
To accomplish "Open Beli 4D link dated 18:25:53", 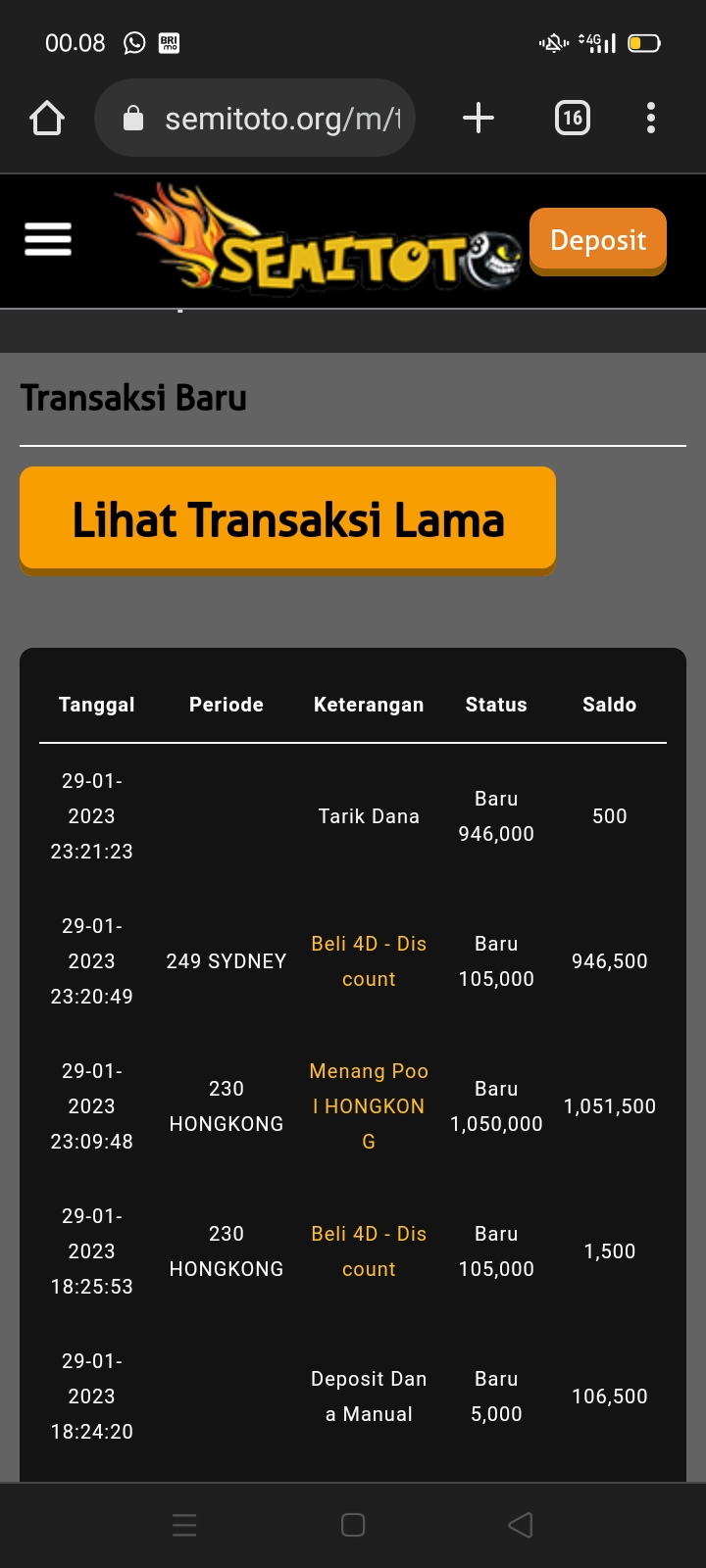I will point(369,1250).
